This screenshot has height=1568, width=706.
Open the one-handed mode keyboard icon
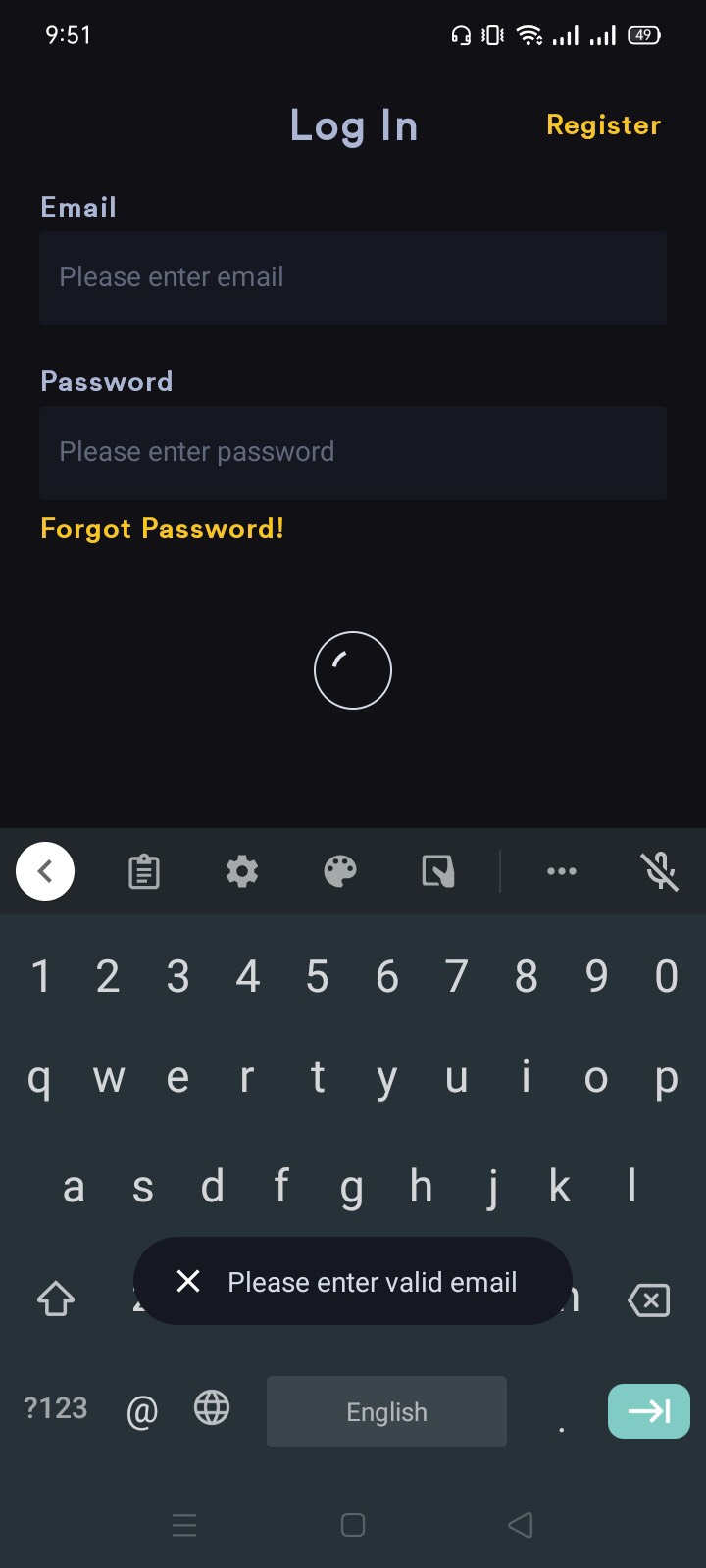pos(438,871)
